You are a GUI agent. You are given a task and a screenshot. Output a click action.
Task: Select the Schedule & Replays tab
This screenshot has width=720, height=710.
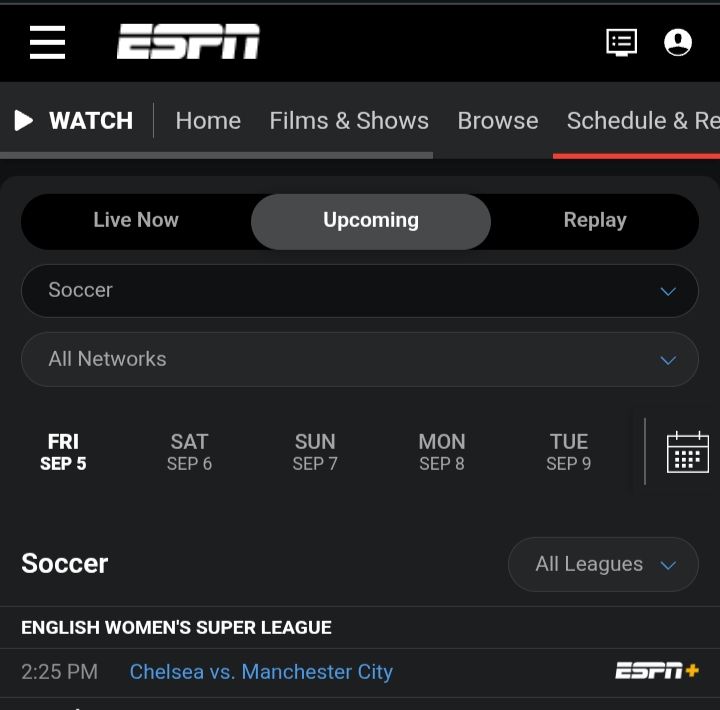coord(642,121)
